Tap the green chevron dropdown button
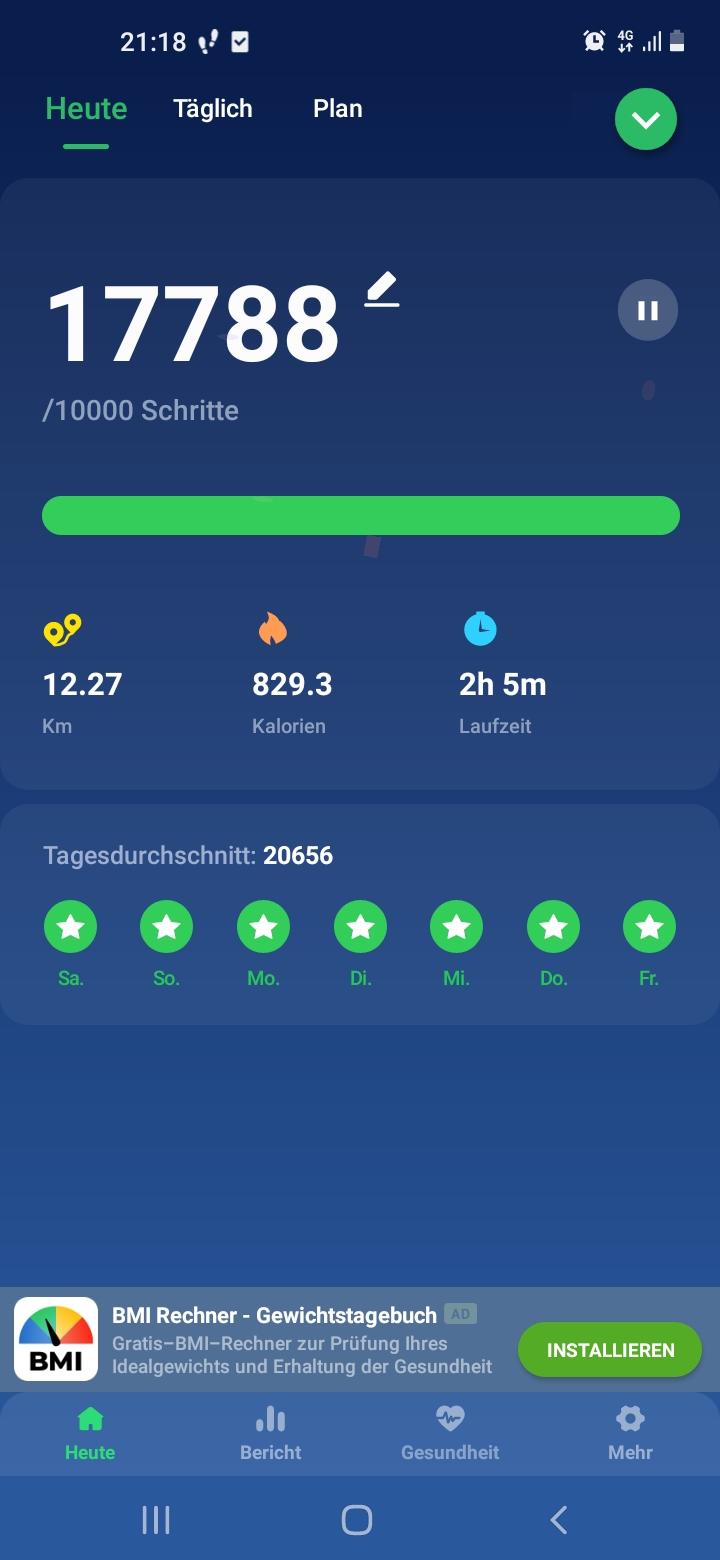This screenshot has width=720, height=1560. (x=646, y=120)
